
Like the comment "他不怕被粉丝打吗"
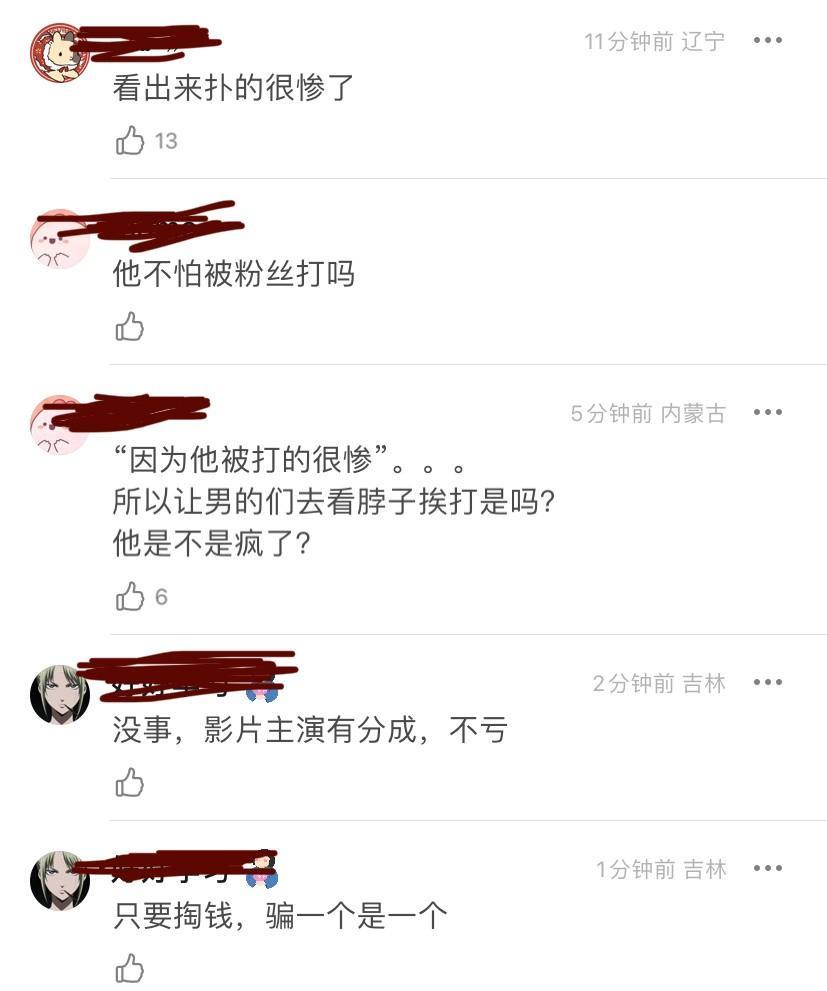click(130, 327)
